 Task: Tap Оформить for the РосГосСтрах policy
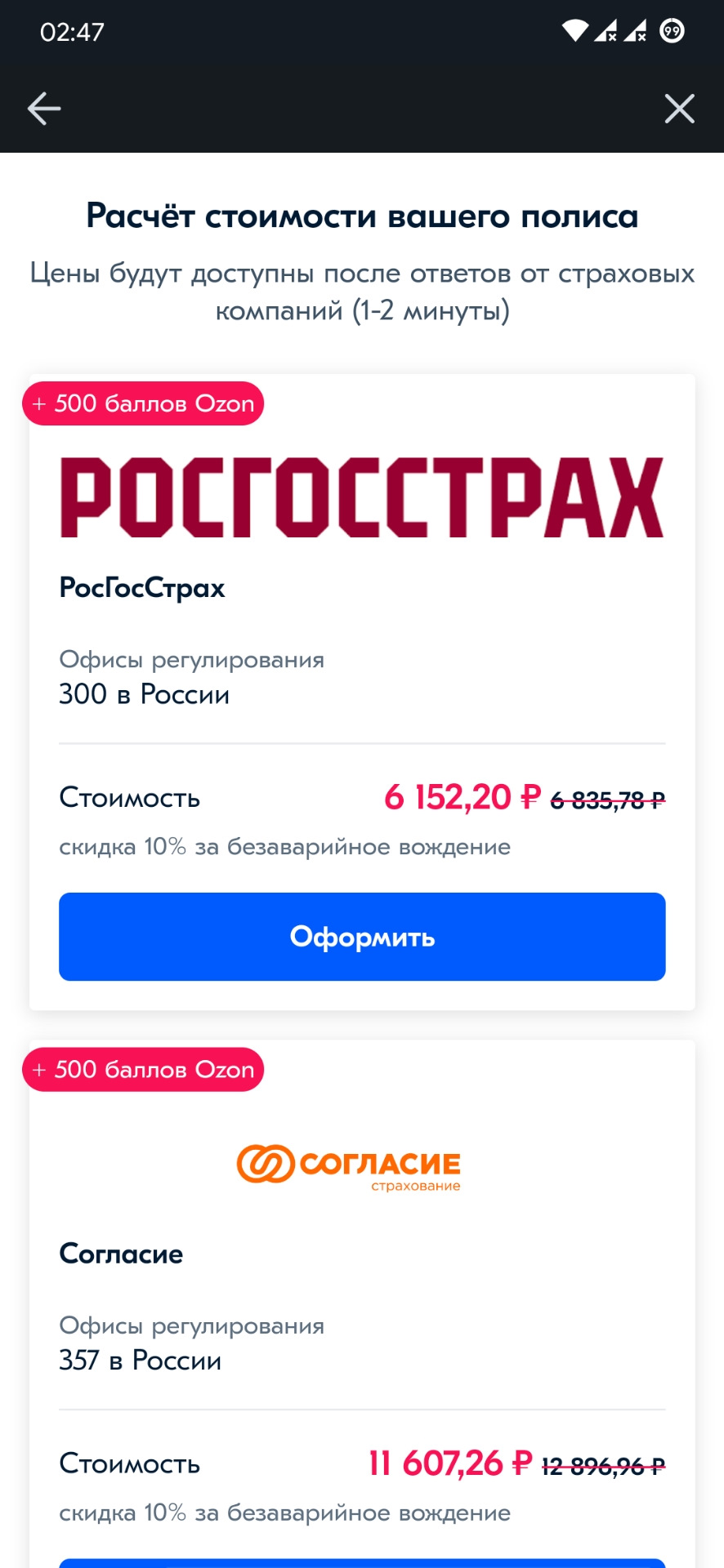(x=362, y=937)
